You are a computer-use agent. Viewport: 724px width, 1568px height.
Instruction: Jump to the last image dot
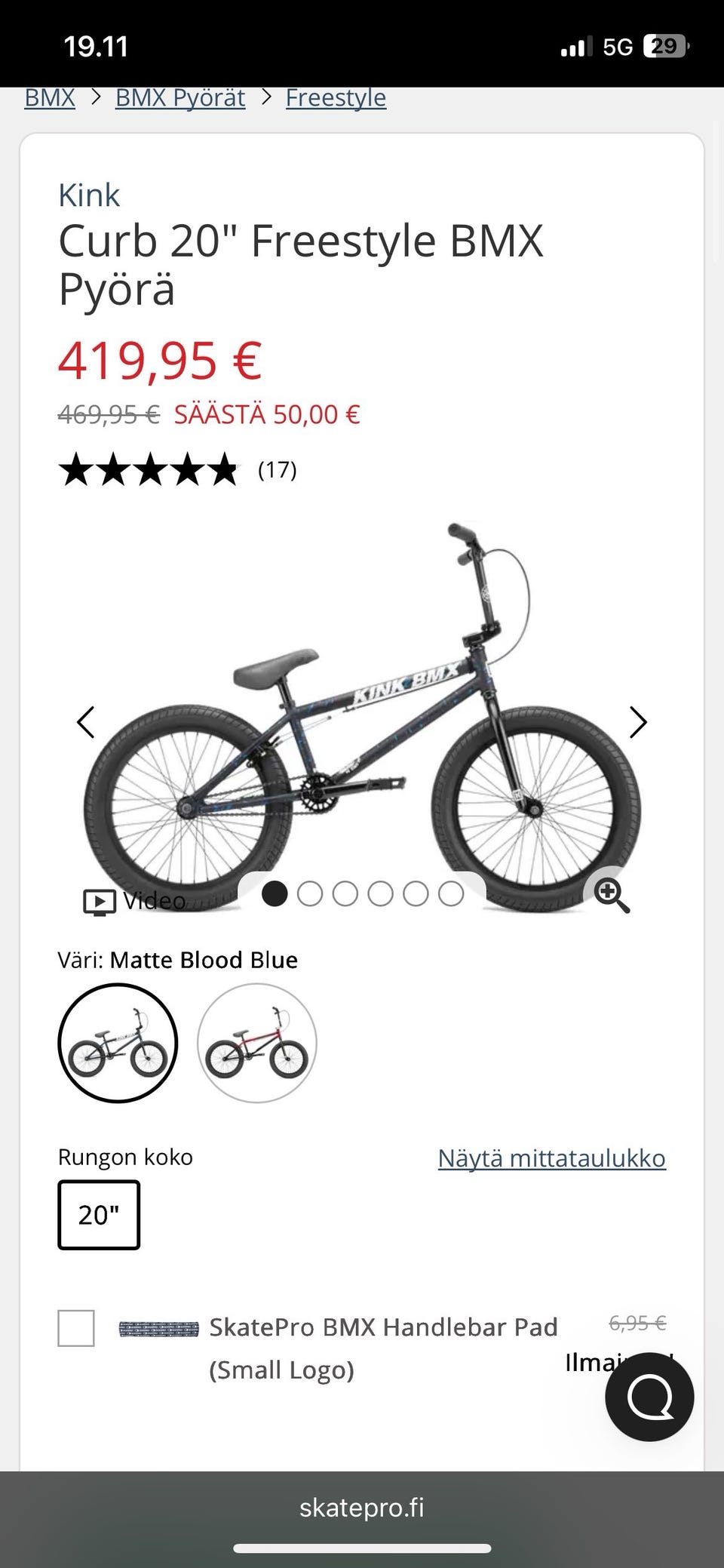point(451,894)
